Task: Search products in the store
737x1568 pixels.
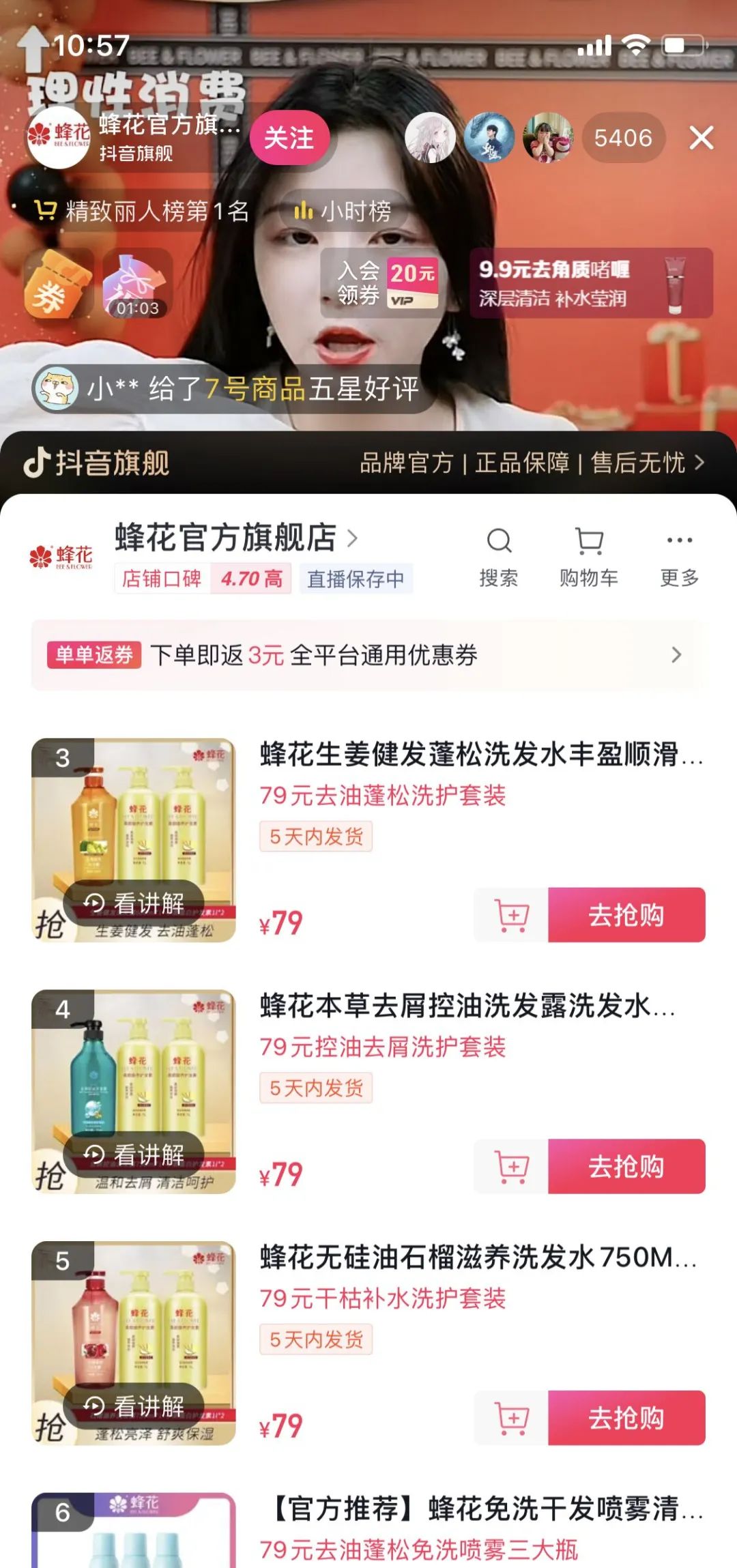Action: tap(498, 556)
